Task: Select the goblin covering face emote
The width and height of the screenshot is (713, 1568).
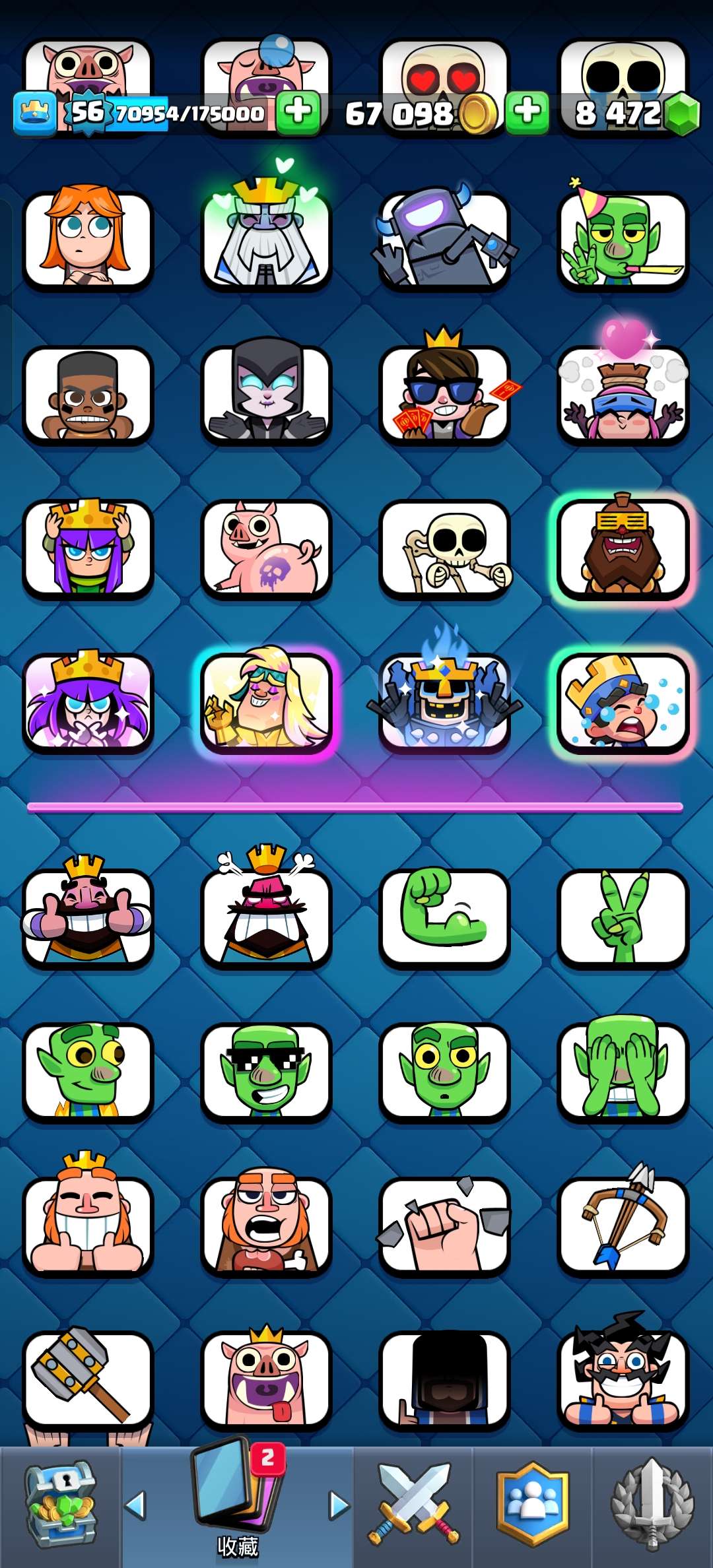Action: 623,1070
